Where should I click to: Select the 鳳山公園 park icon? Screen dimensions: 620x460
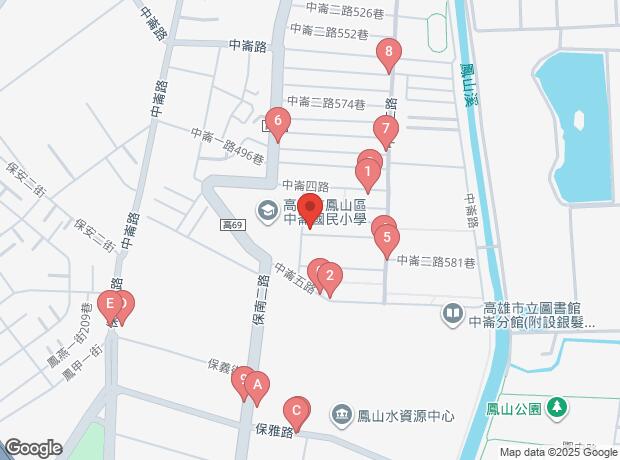(556, 408)
